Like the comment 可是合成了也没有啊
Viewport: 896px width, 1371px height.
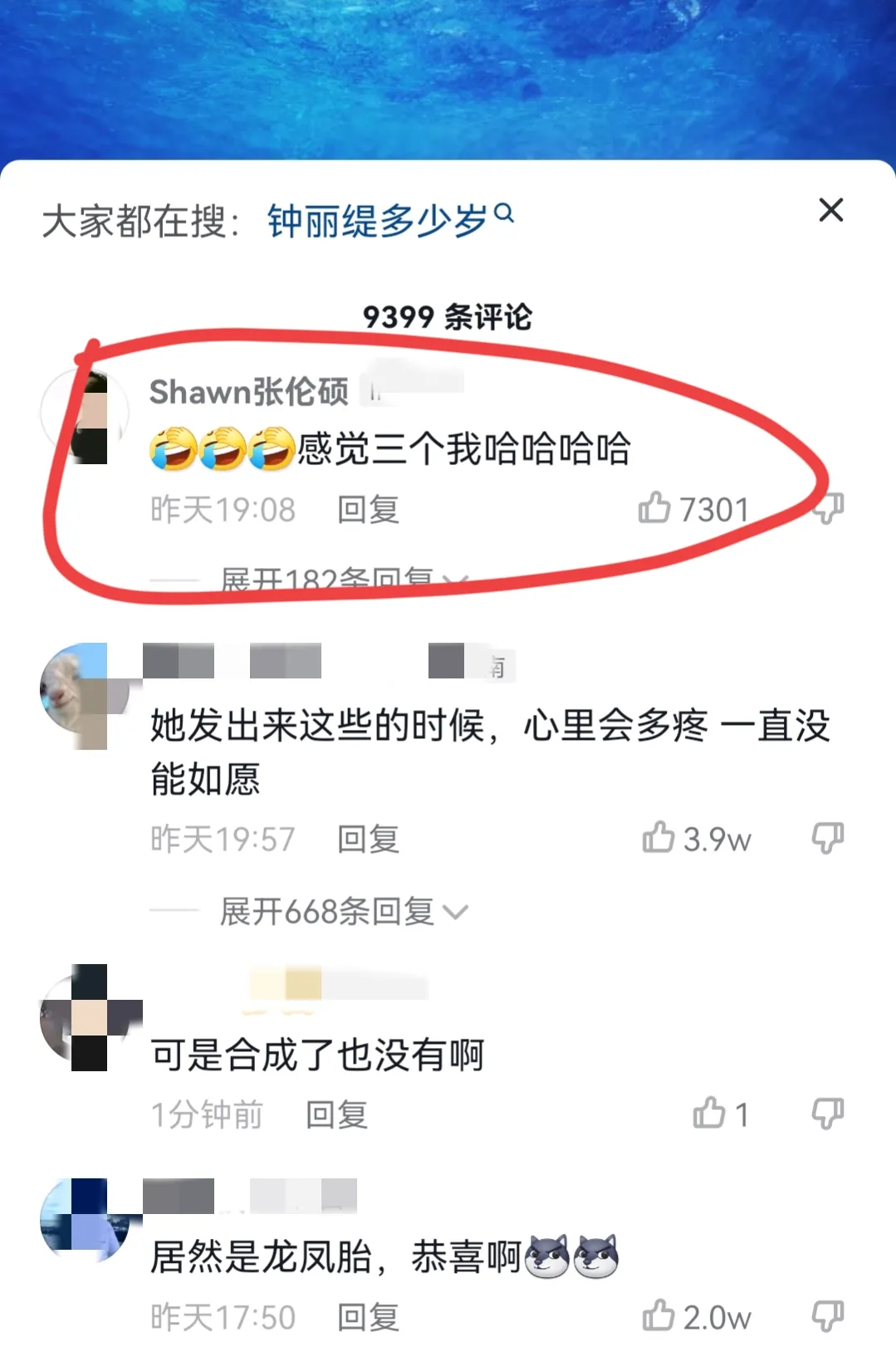pos(709,1114)
